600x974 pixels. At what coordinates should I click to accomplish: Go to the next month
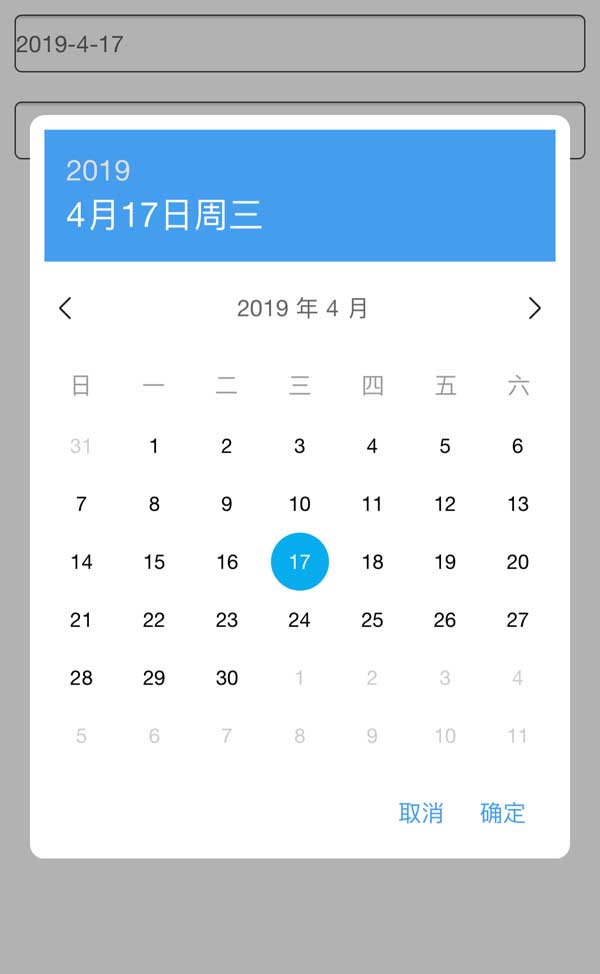click(x=534, y=308)
